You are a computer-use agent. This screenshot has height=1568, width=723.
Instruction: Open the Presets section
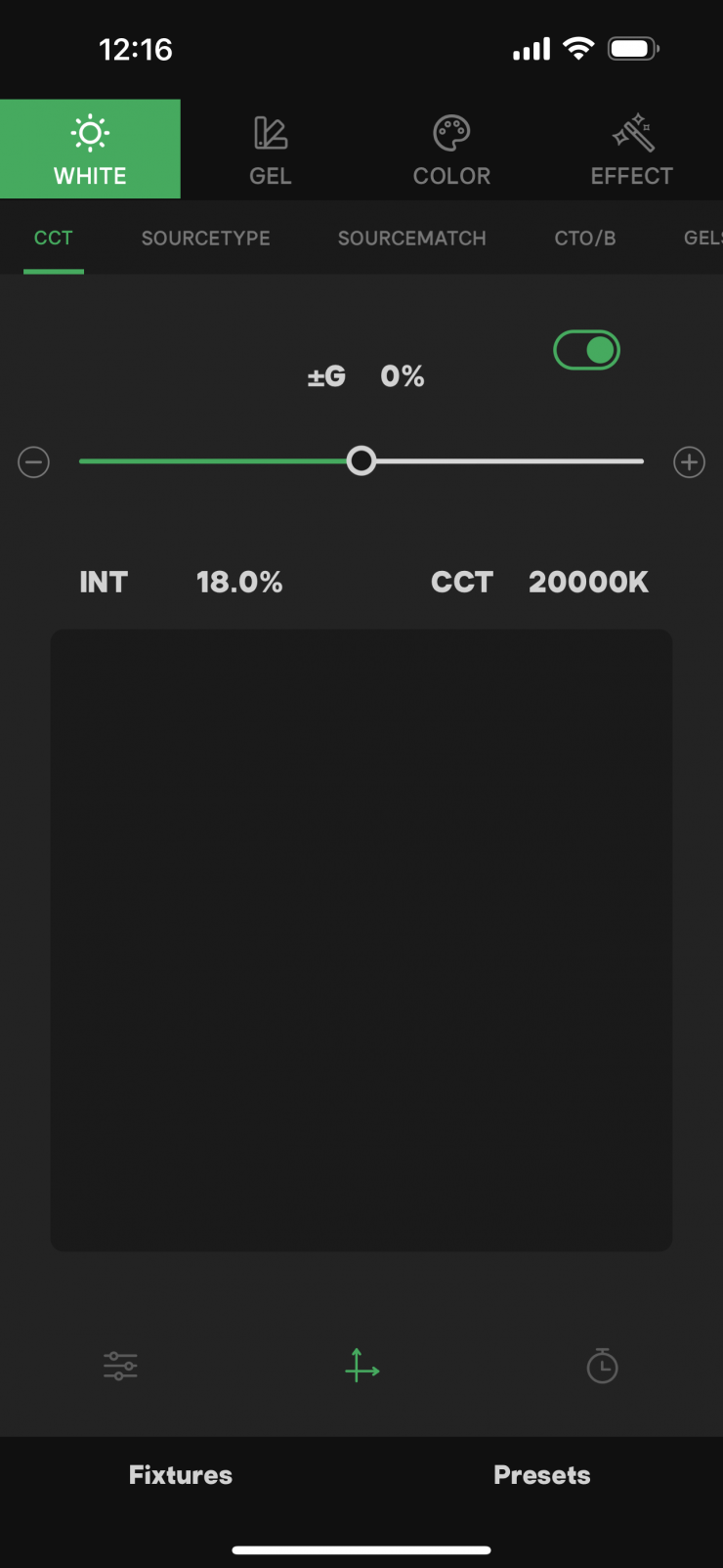pyautogui.click(x=542, y=1475)
